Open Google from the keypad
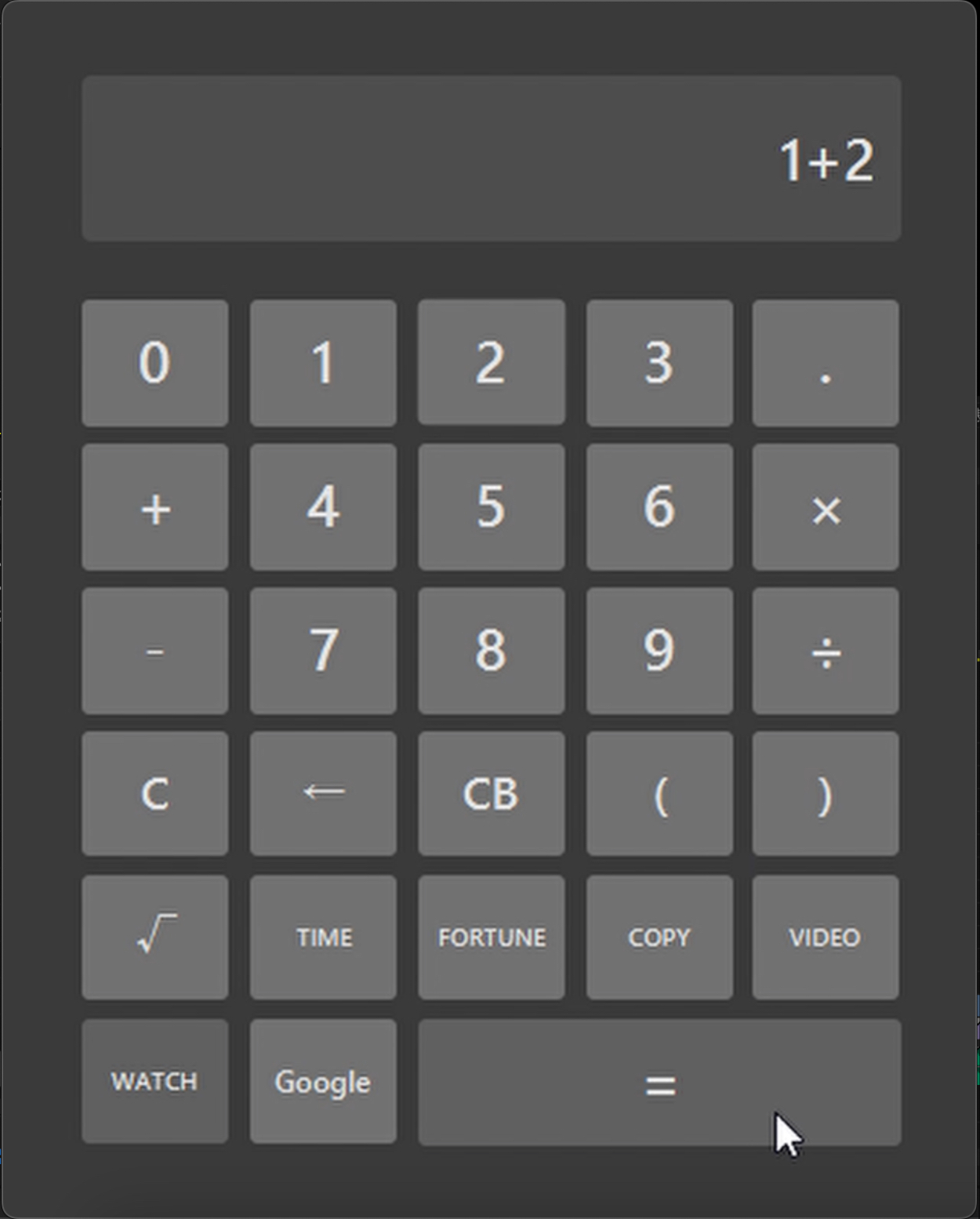The width and height of the screenshot is (980, 1219). 323,1081
